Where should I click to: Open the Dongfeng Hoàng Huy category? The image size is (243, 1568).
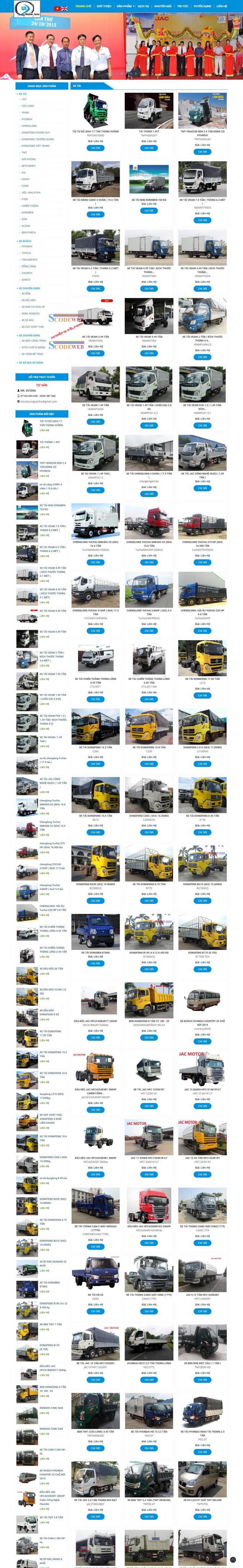point(35,133)
